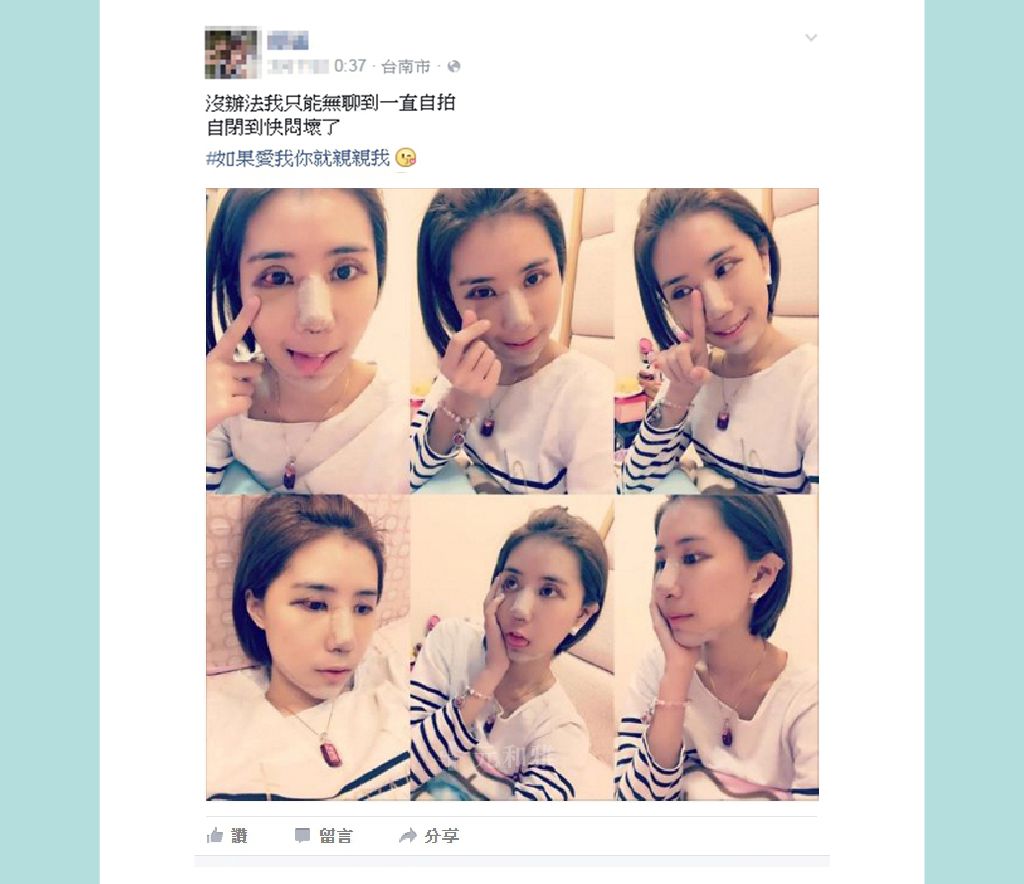Like this post
1024x884 pixels.
pyautogui.click(x=227, y=836)
